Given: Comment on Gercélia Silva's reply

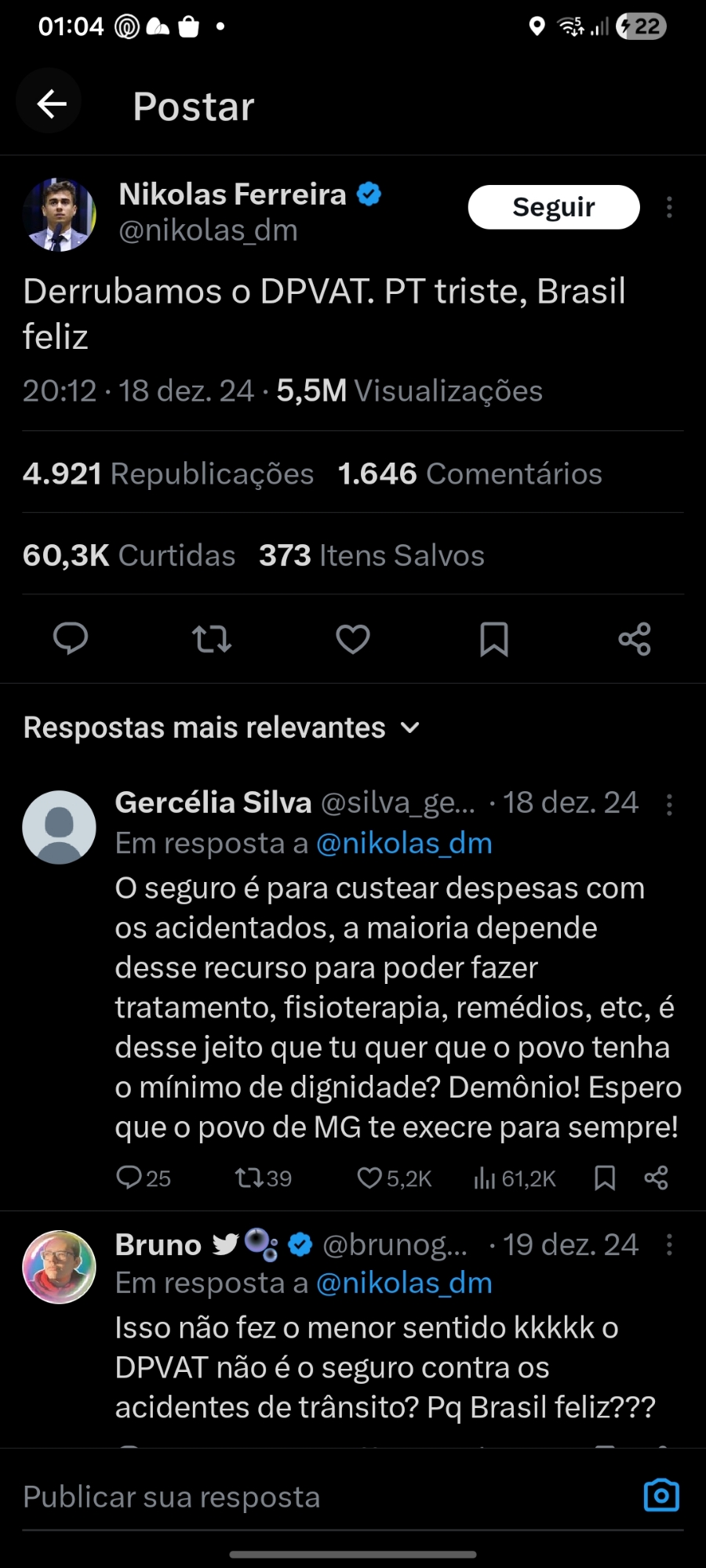Looking at the screenshot, I should point(129,1178).
